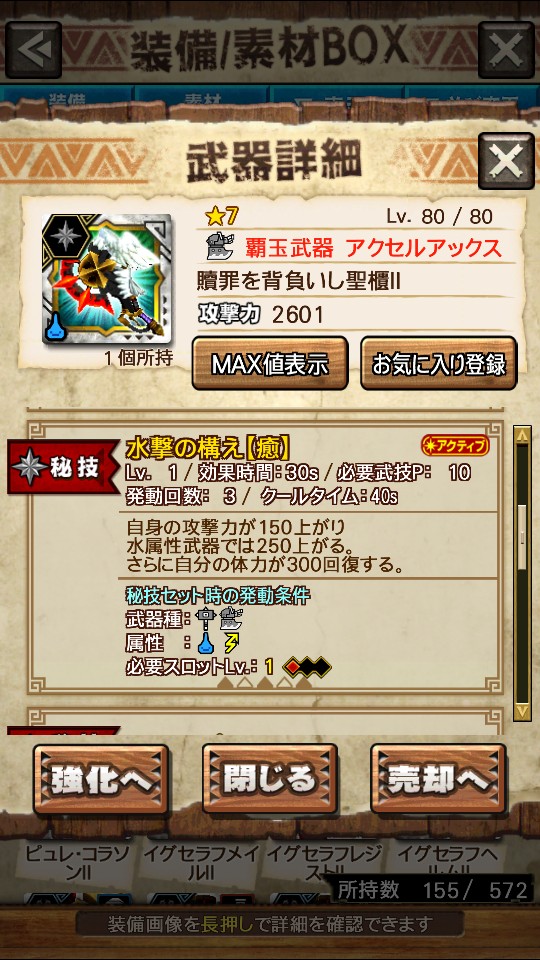Close the 装備/素材BOX screen
540x960 pixels.
click(506, 50)
